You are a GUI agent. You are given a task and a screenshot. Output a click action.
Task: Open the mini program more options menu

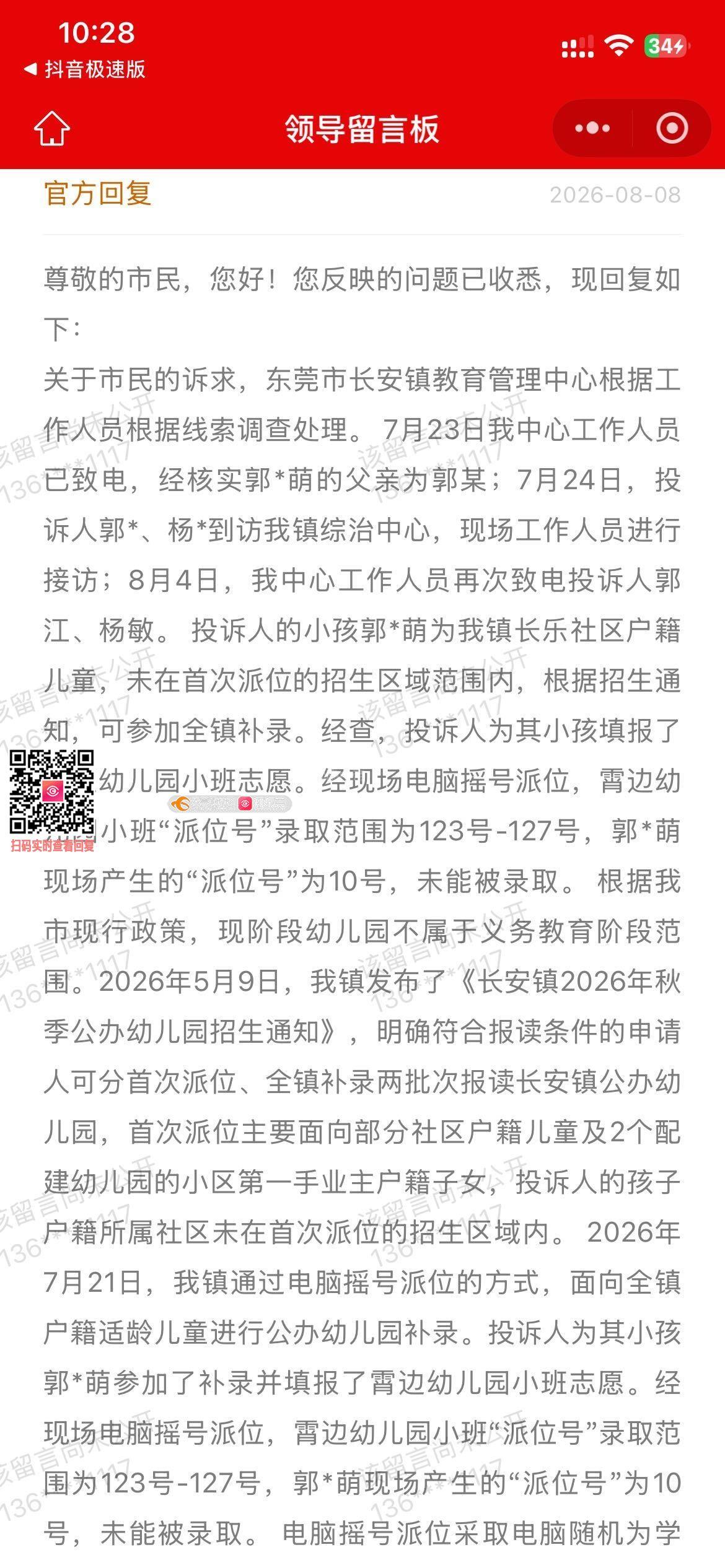coord(592,128)
